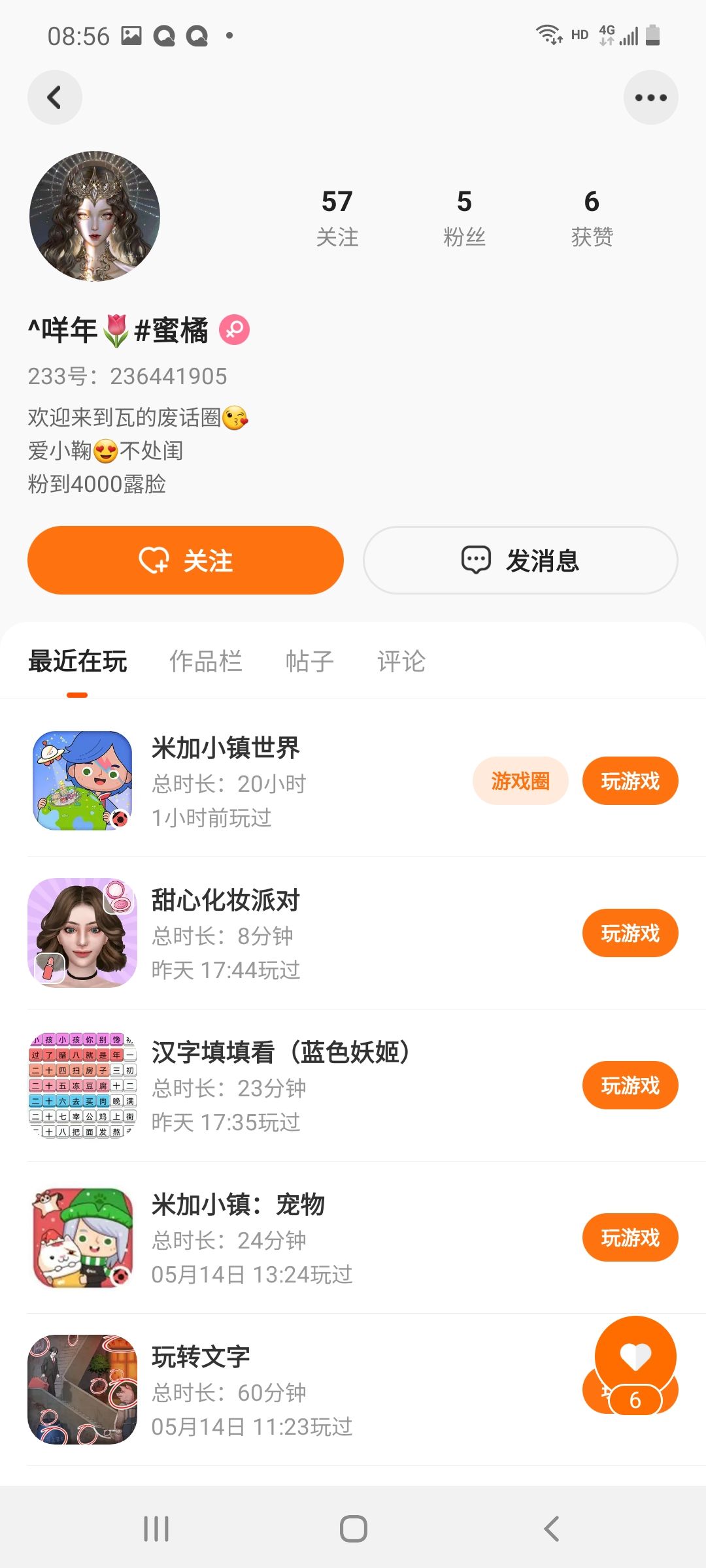
Task: View the 57 关注 following list
Action: [x=337, y=217]
